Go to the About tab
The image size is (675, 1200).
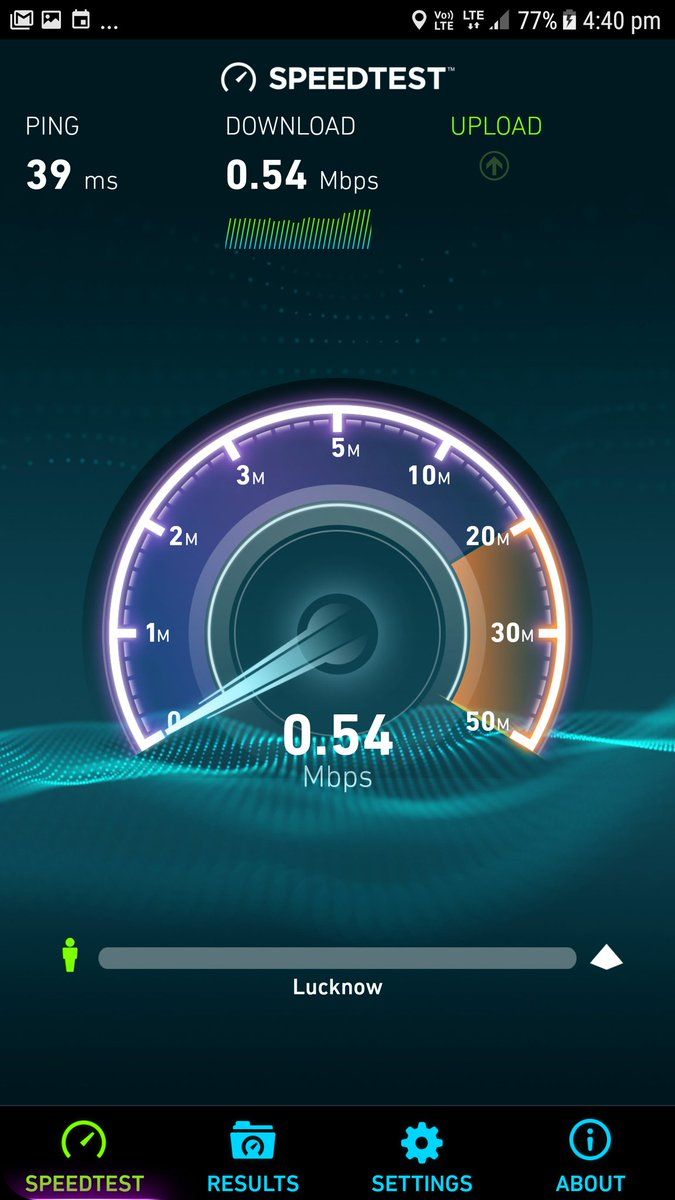[590, 1156]
